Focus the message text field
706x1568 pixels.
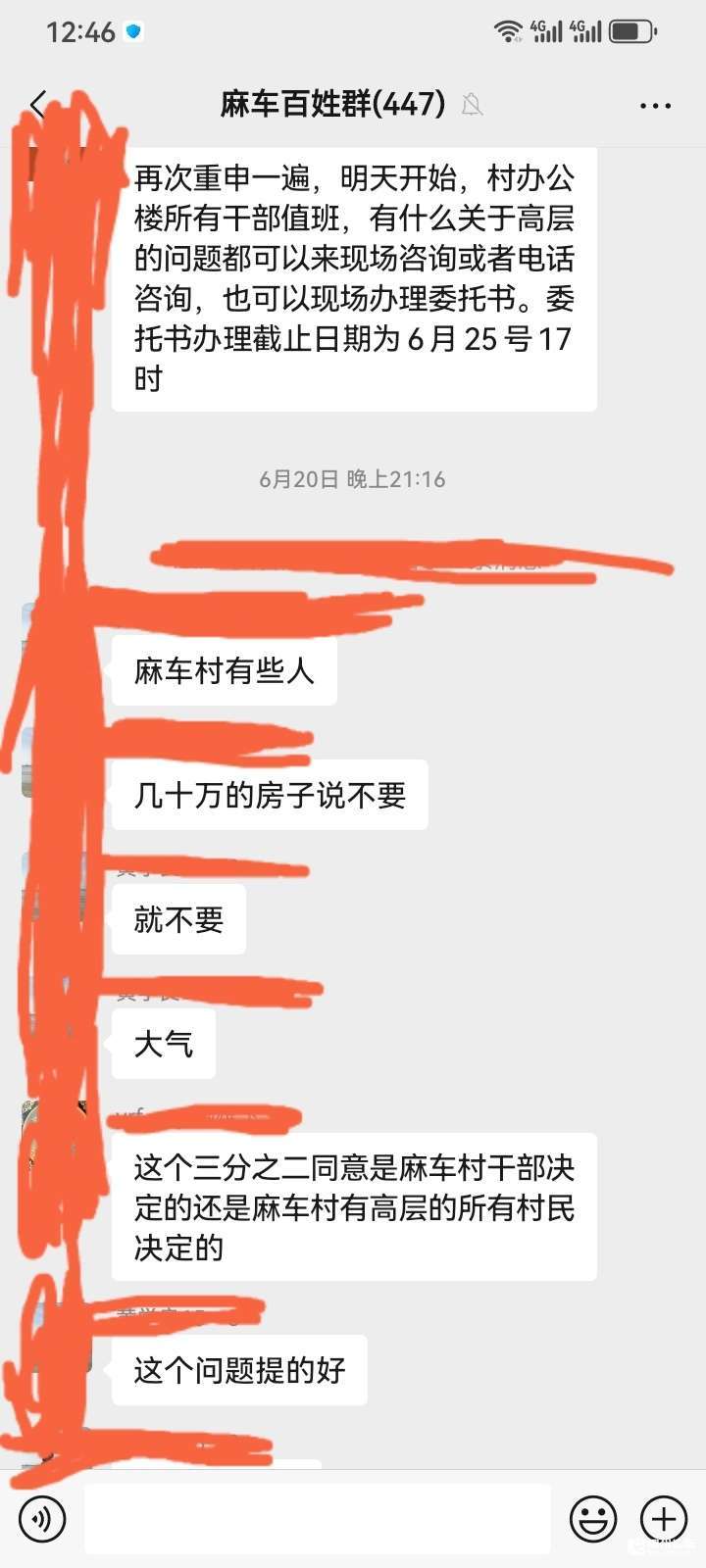pos(316,1519)
